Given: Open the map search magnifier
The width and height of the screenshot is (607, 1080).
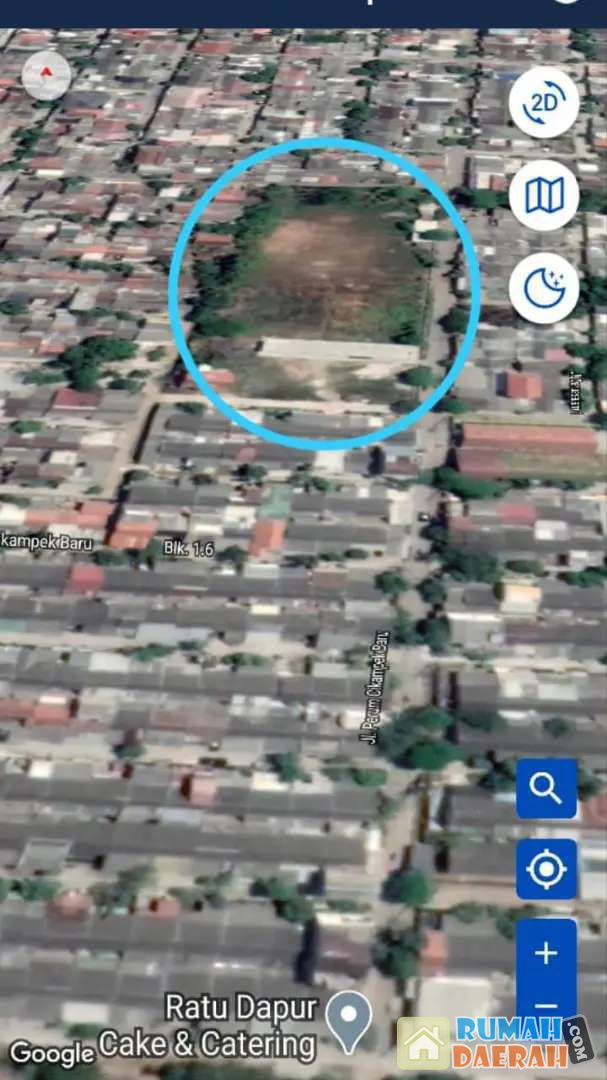Looking at the screenshot, I should [546, 789].
